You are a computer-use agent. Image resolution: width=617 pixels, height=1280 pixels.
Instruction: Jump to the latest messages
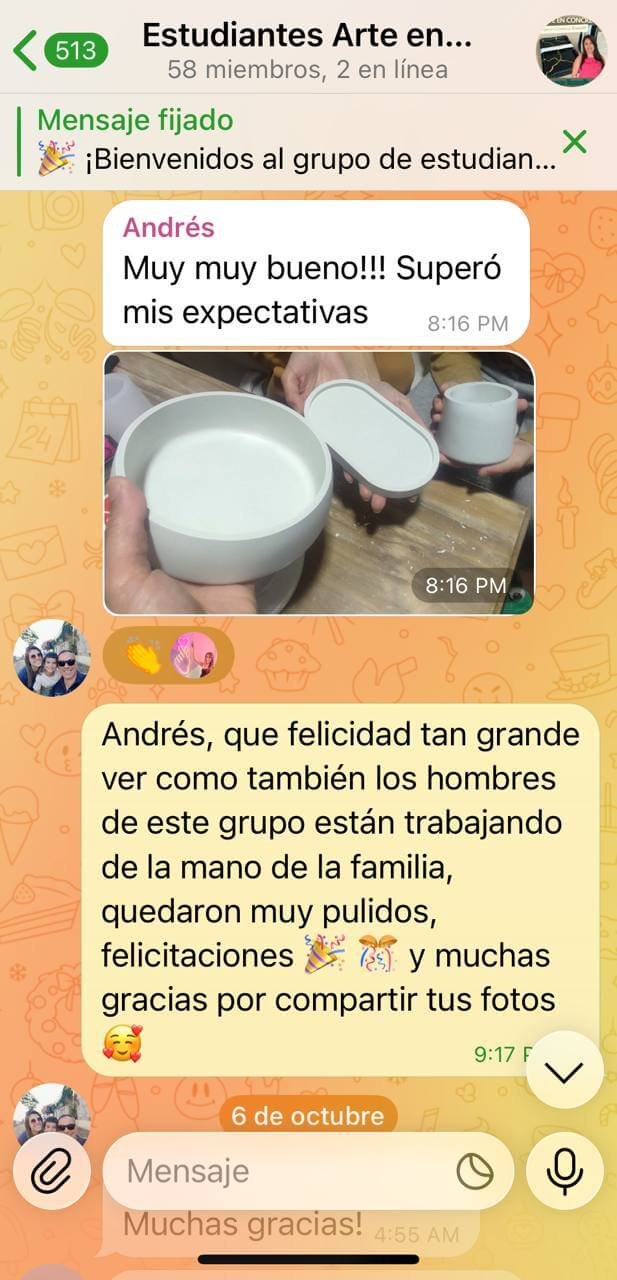pyautogui.click(x=564, y=1070)
